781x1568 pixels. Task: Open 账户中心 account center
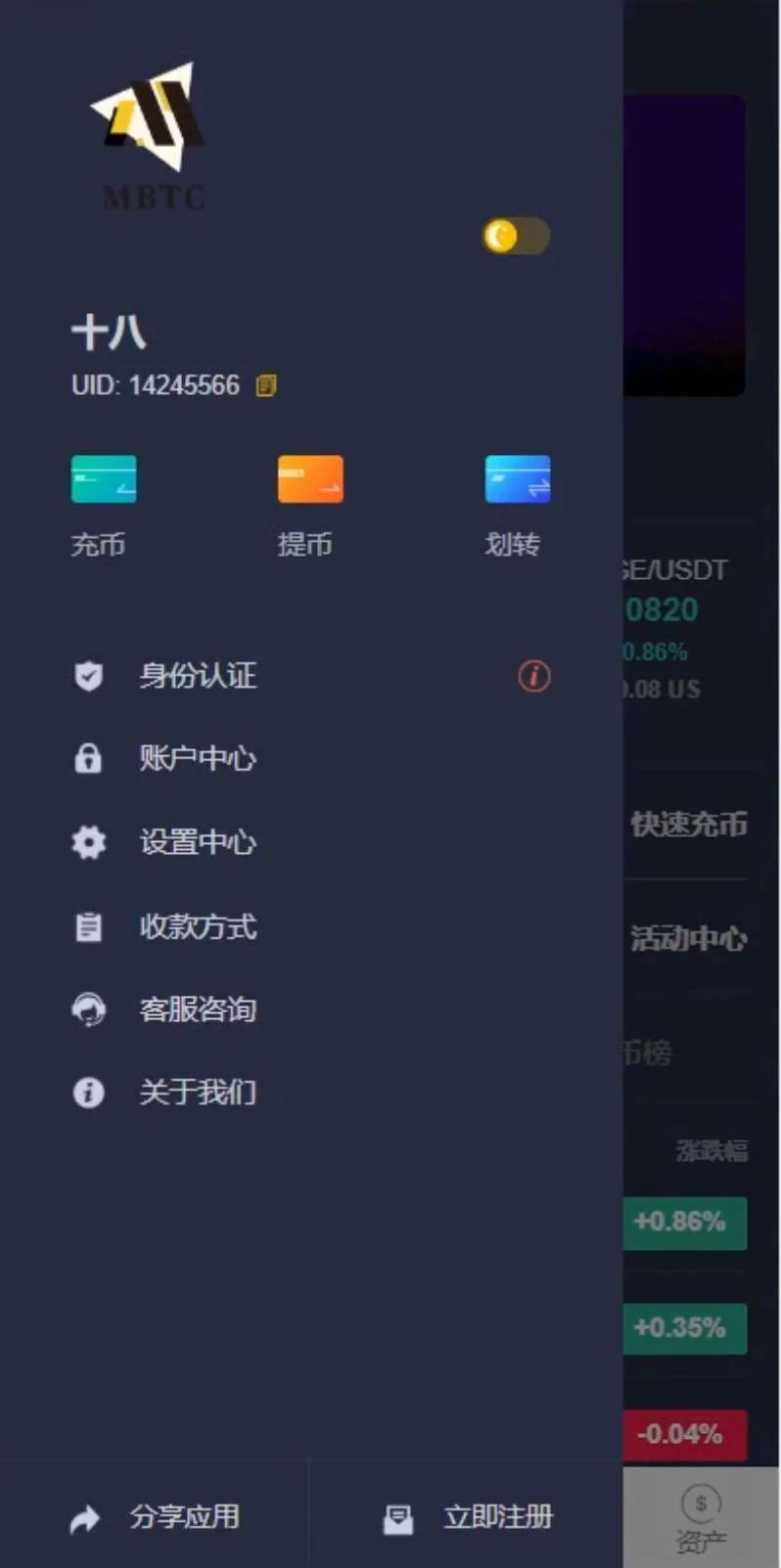tap(198, 758)
